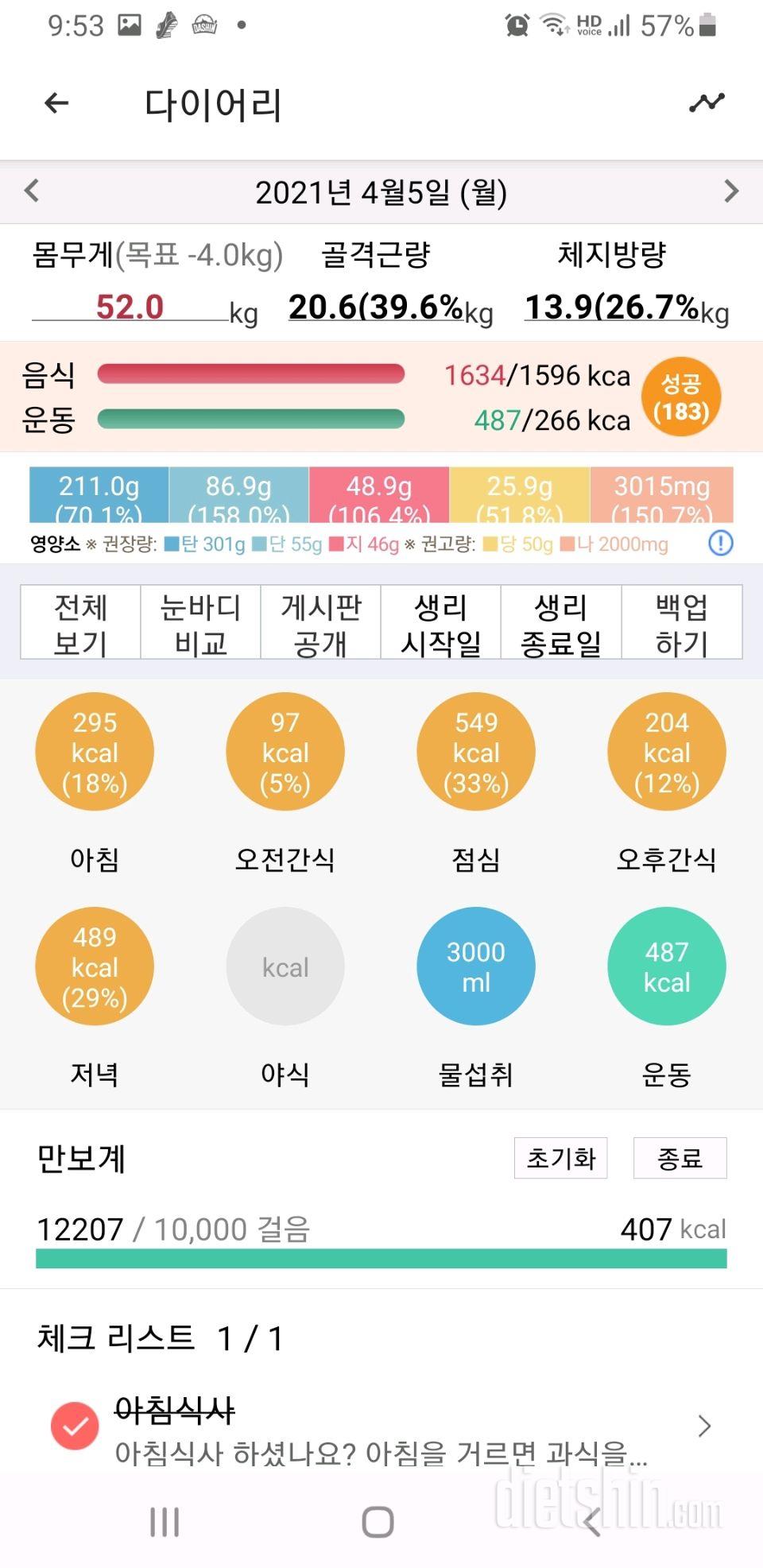Open the 점심 meal entry
This screenshot has height=1568, width=763.
(x=476, y=752)
